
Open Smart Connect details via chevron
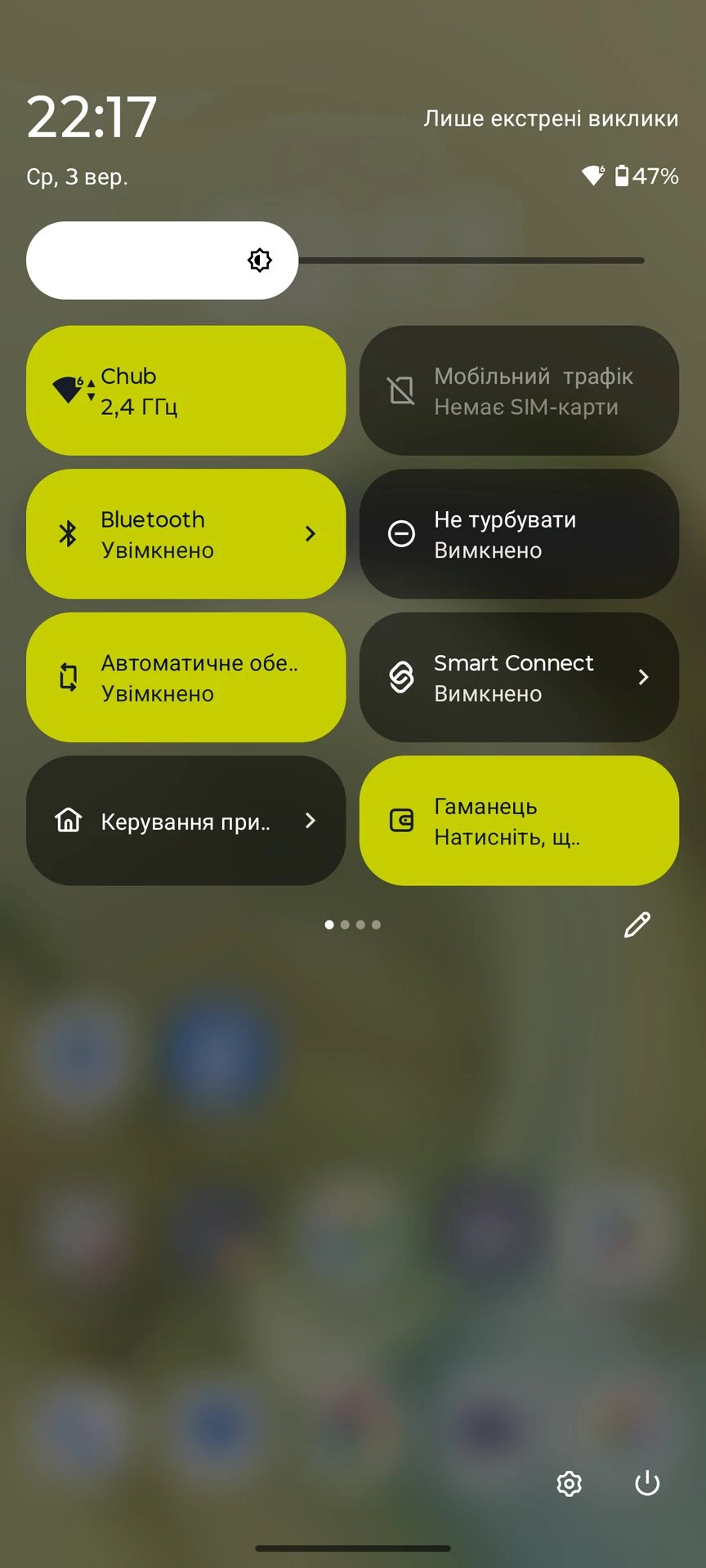pyautogui.click(x=644, y=677)
